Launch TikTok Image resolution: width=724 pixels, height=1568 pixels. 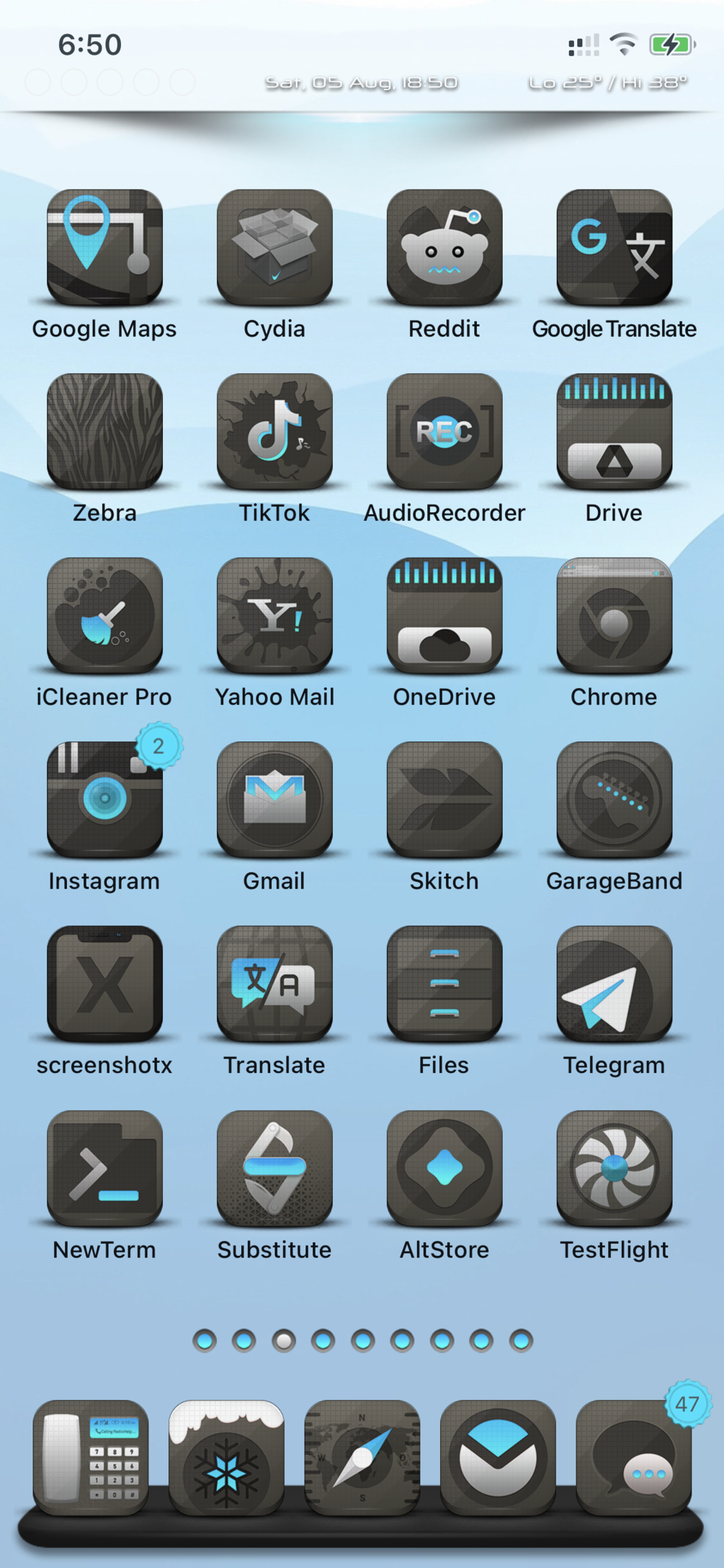point(274,431)
